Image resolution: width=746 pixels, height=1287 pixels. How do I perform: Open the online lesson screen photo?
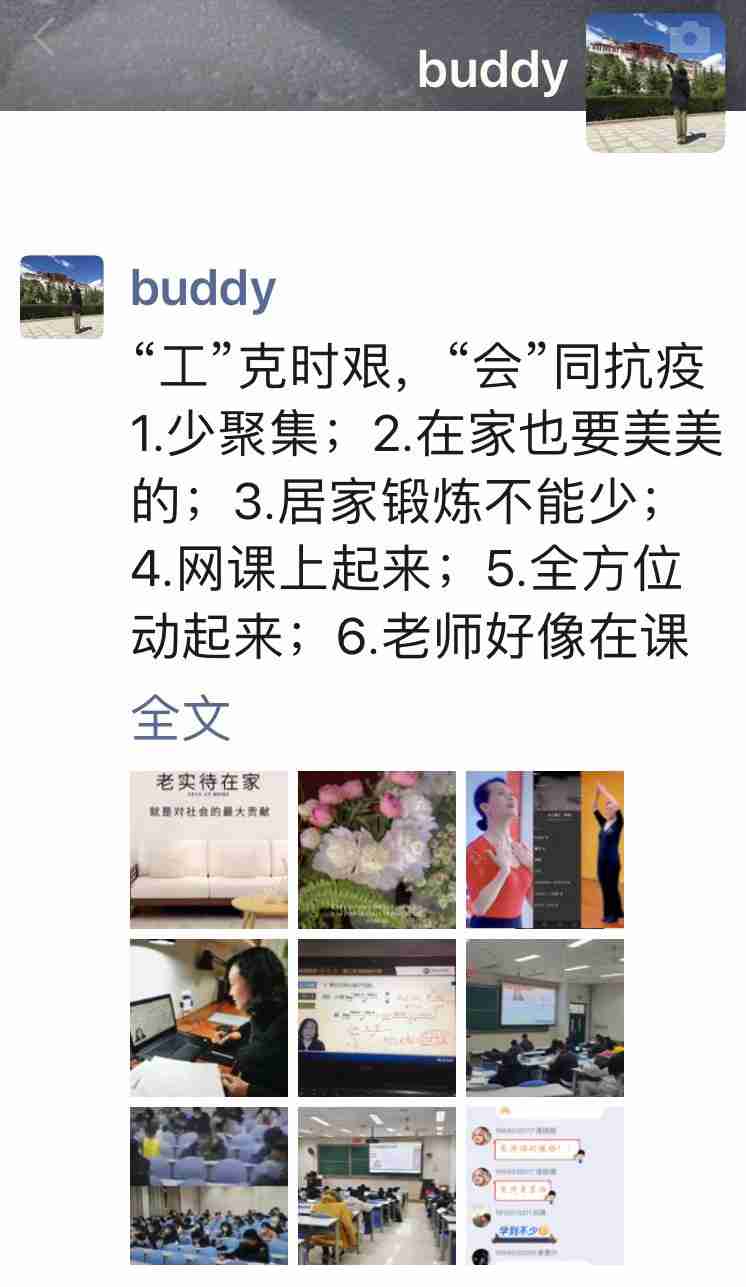pos(377,1017)
